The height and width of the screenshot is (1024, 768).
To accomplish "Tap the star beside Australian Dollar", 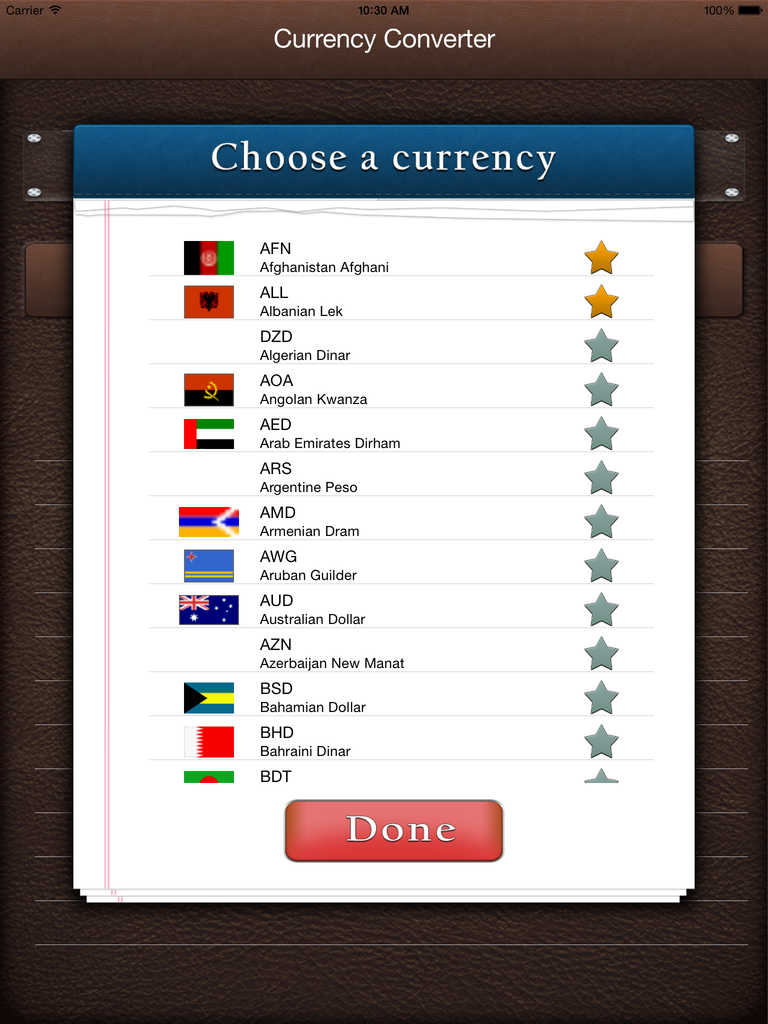I will tap(601, 609).
